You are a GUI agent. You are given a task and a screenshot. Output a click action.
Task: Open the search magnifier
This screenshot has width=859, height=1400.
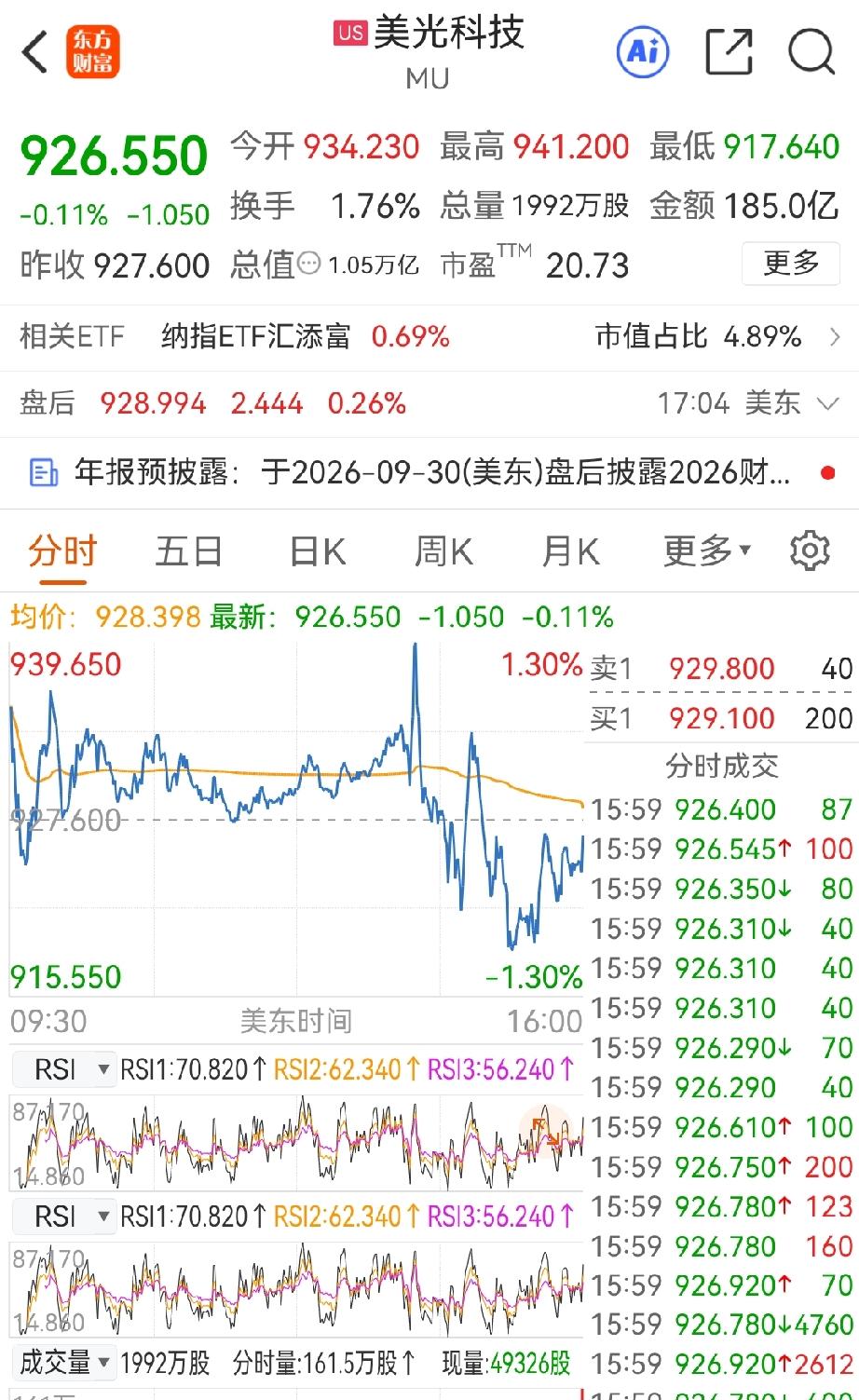(811, 51)
